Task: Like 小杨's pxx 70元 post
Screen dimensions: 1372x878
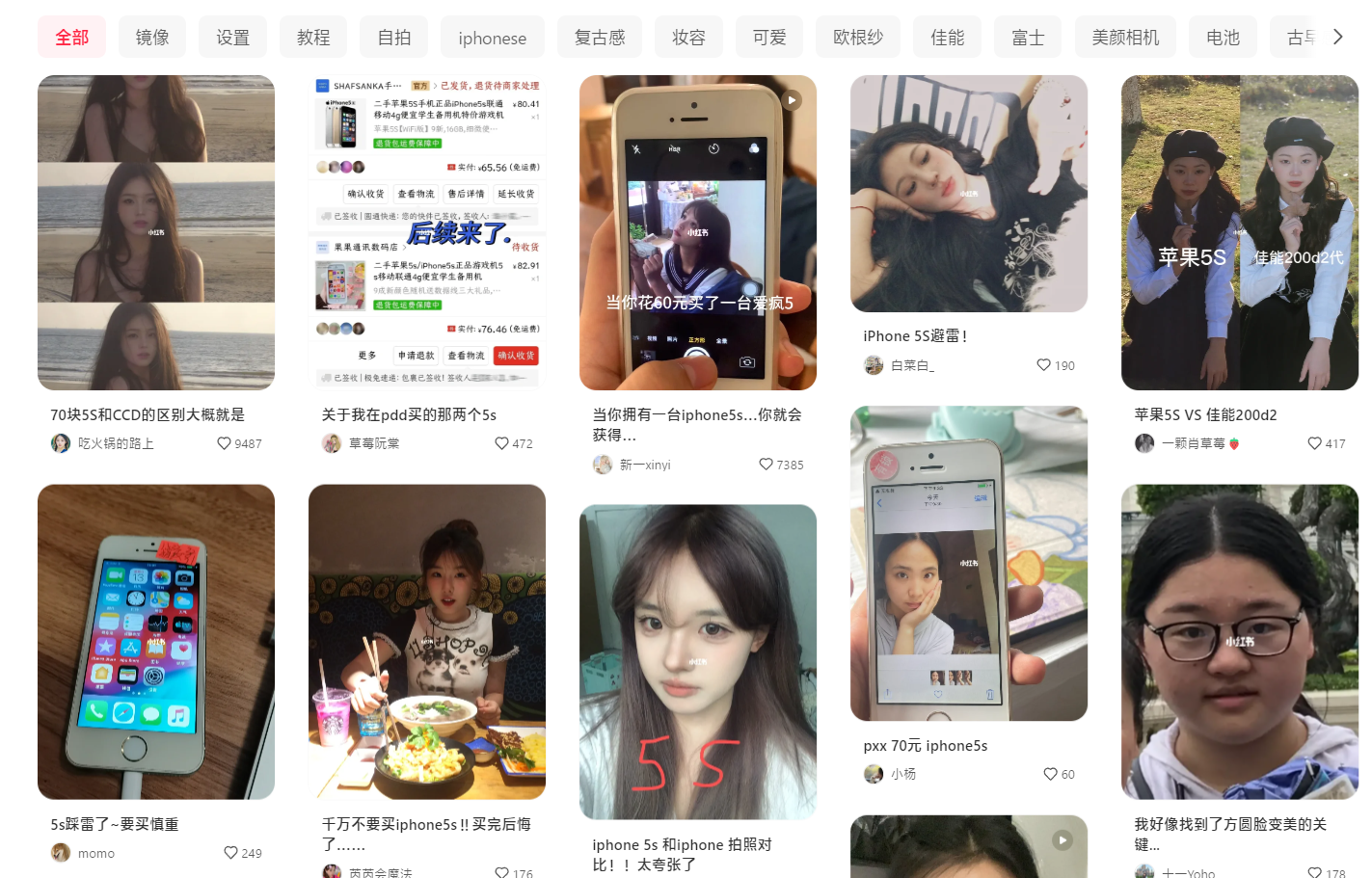Action: (1050, 774)
